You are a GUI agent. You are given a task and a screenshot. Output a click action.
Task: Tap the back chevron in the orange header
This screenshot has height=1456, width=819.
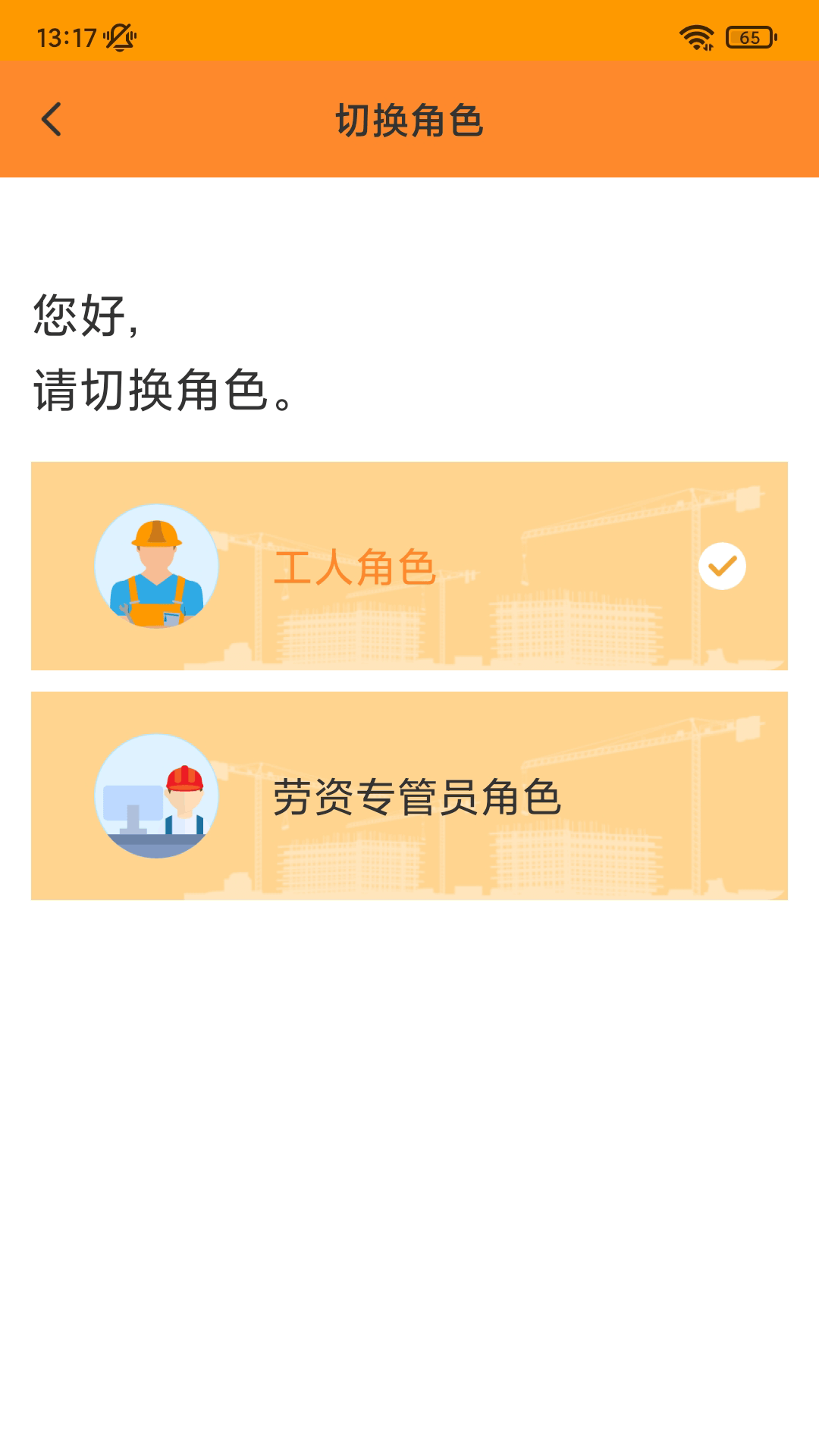(52, 119)
